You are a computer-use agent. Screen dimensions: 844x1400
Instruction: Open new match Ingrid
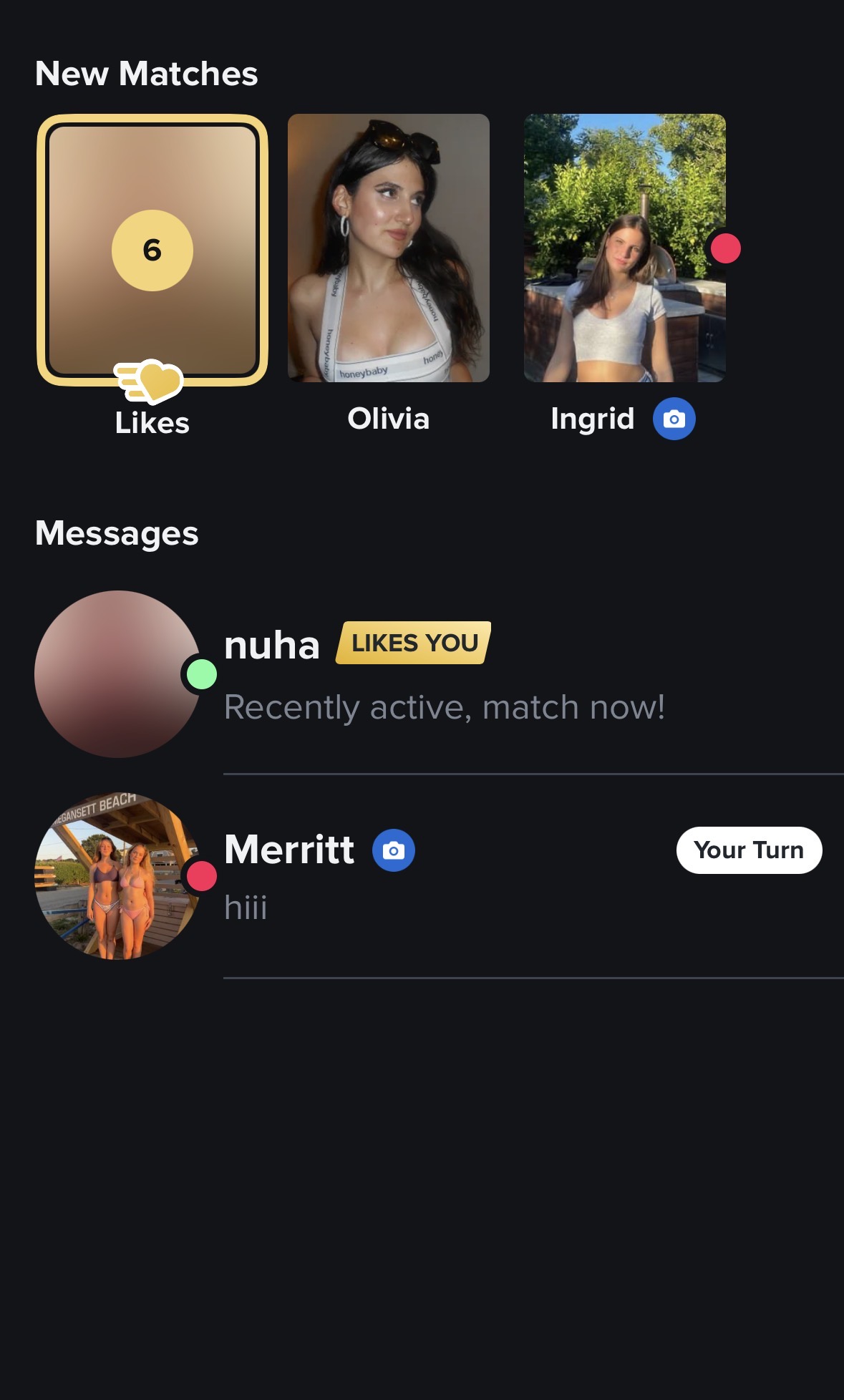point(624,248)
